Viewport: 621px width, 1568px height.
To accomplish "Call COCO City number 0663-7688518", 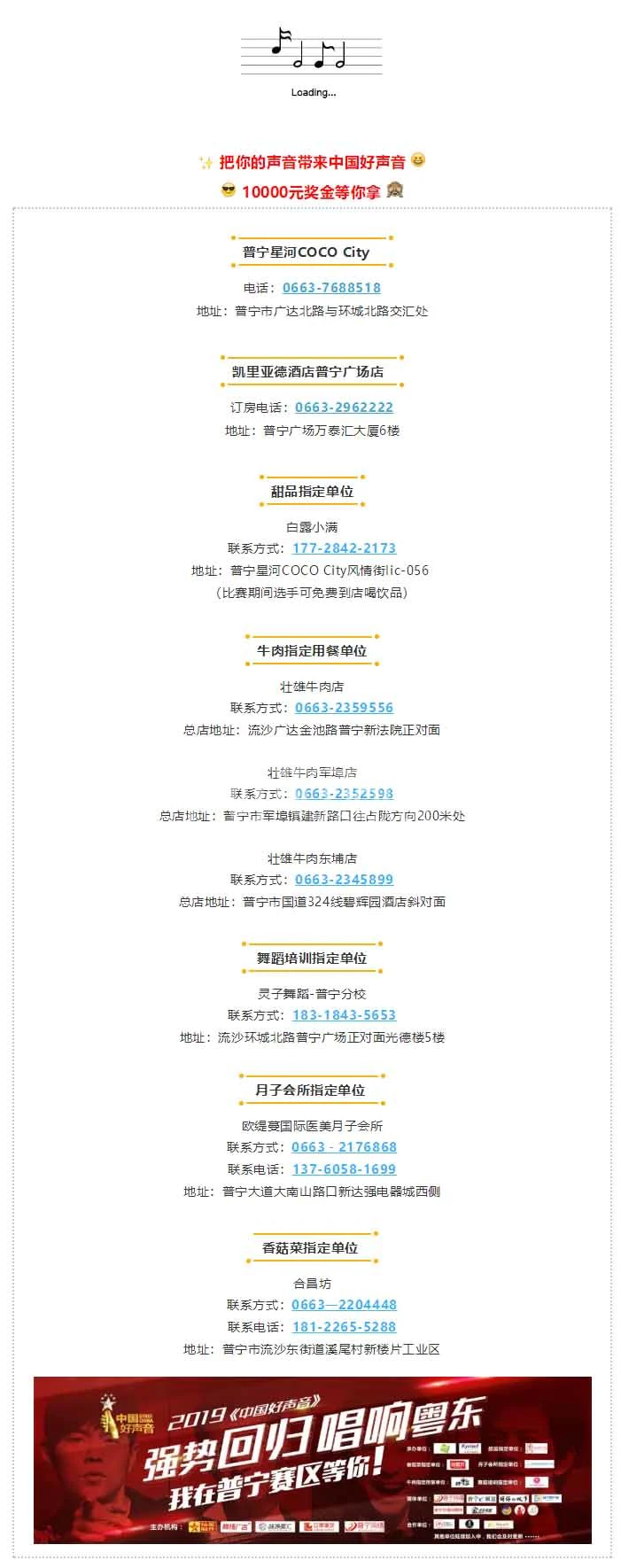I will point(331,288).
